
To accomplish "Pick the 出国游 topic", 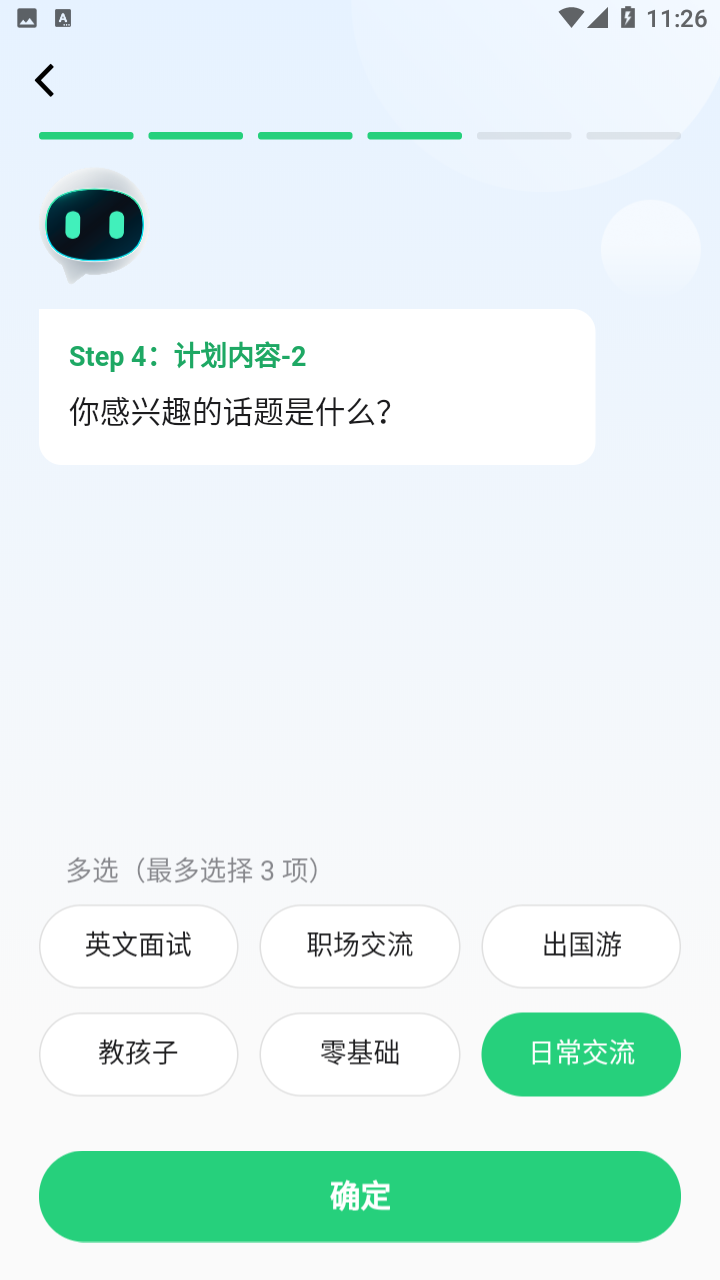I will [581, 946].
